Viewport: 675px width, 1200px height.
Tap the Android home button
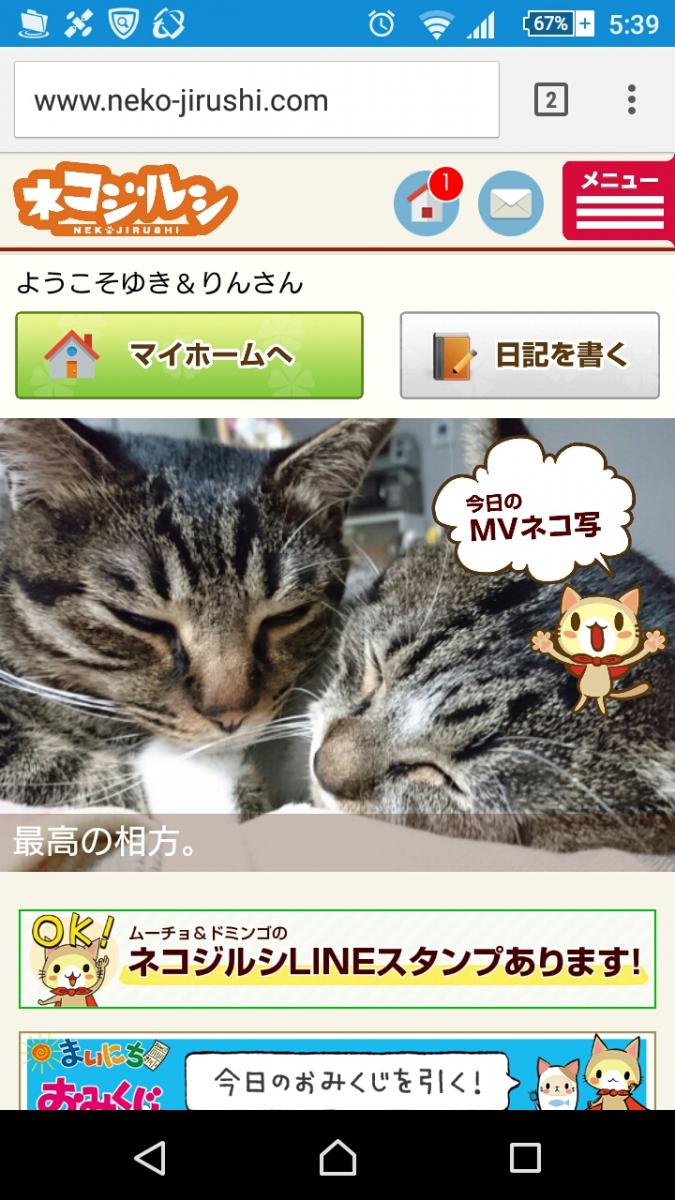click(337, 1157)
